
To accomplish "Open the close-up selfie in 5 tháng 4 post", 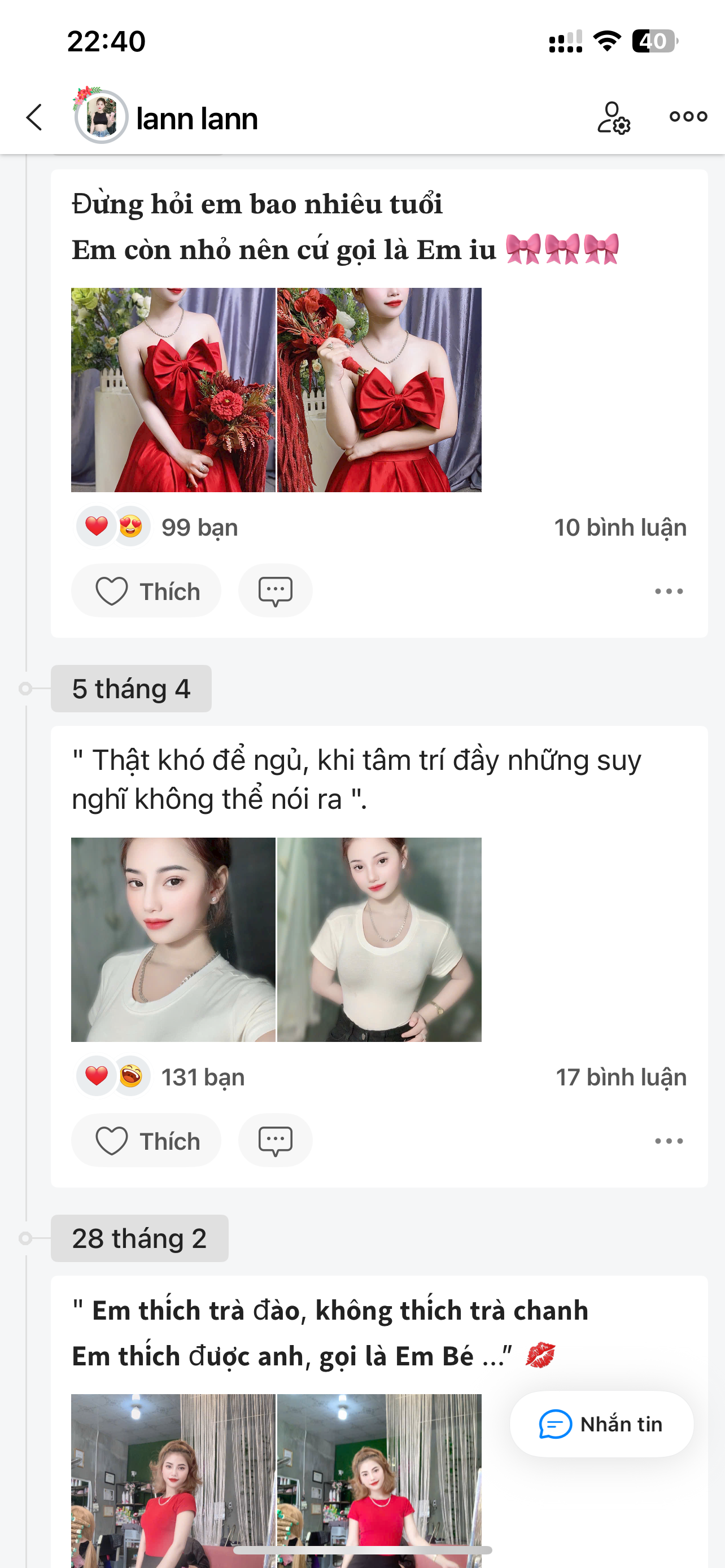I will pos(173,939).
